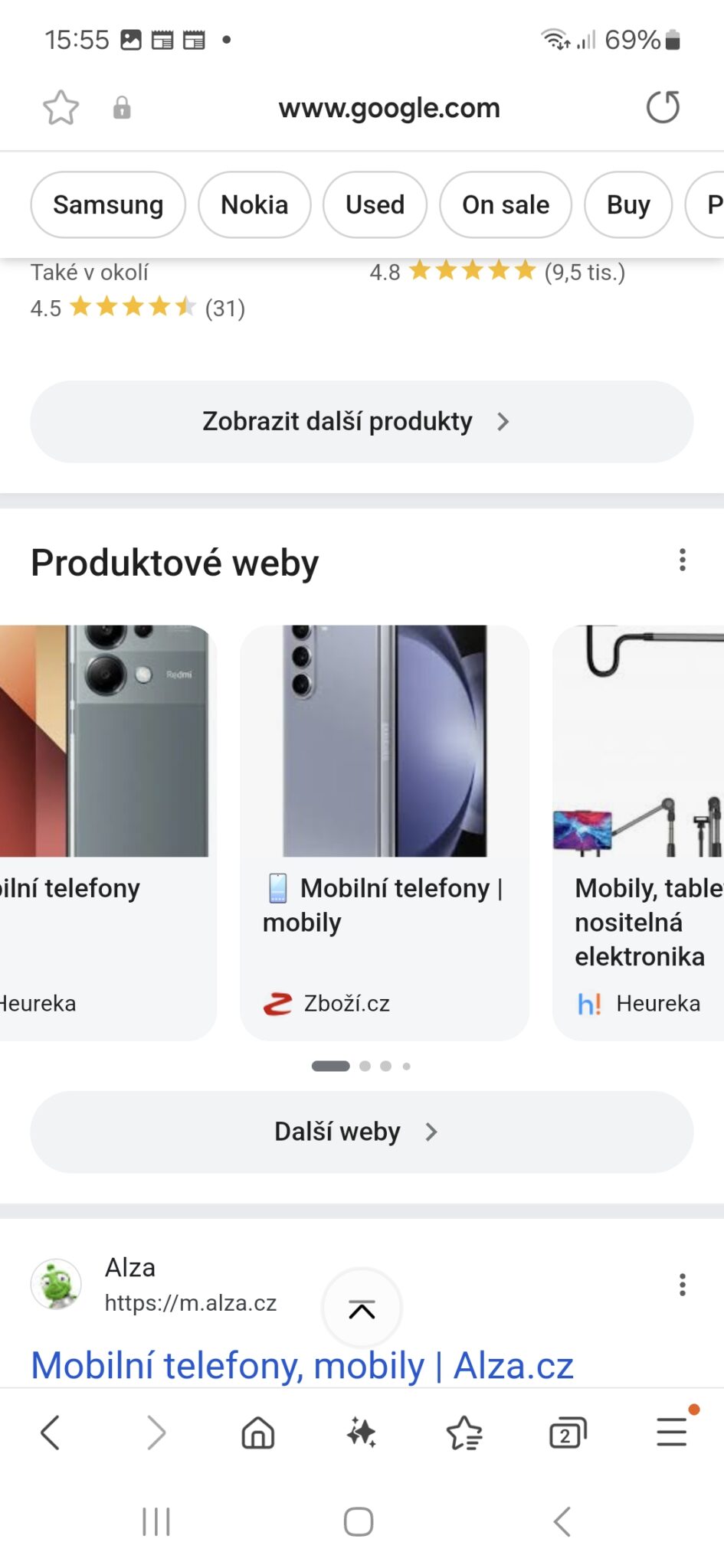Open the browser hamburger menu
This screenshot has width=724, height=1568.
coord(671,1432)
